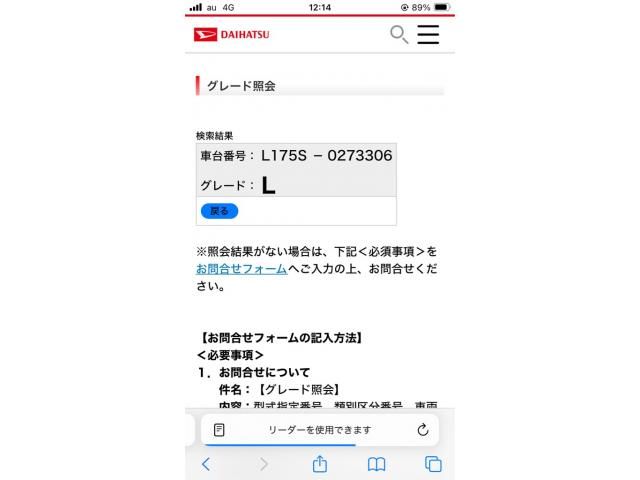640x480 pixels.
Task: Reload the page
Action: tap(423, 430)
